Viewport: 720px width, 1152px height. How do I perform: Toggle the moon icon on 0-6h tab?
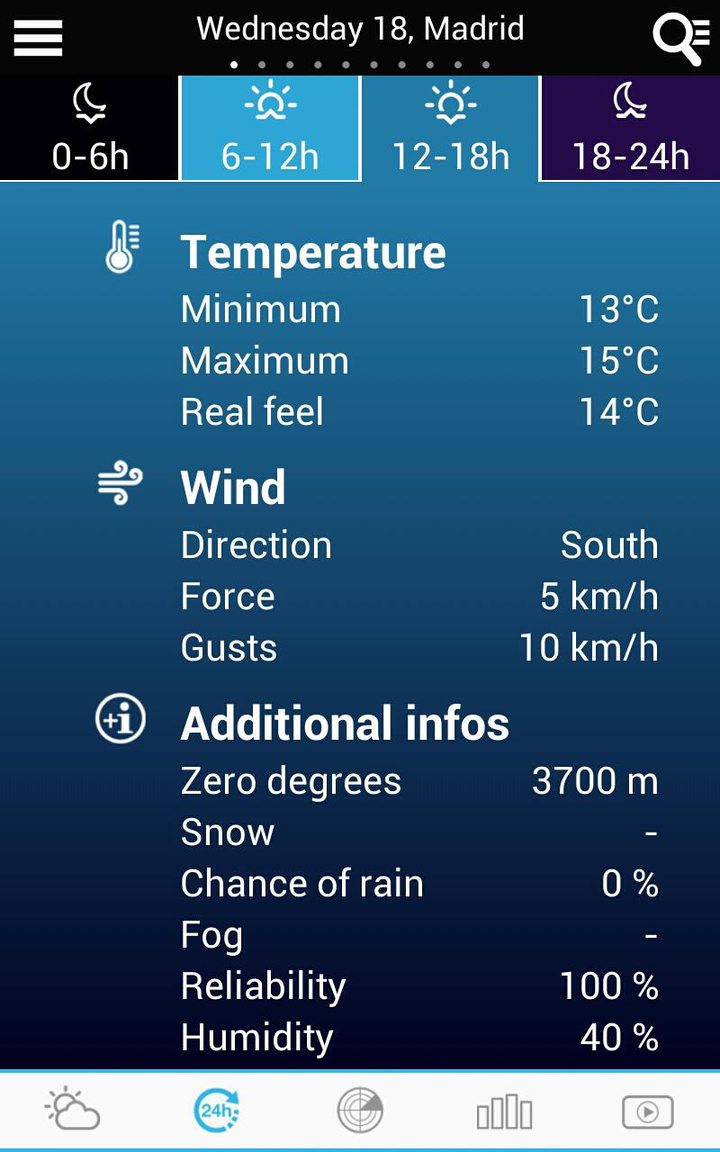tap(90, 100)
